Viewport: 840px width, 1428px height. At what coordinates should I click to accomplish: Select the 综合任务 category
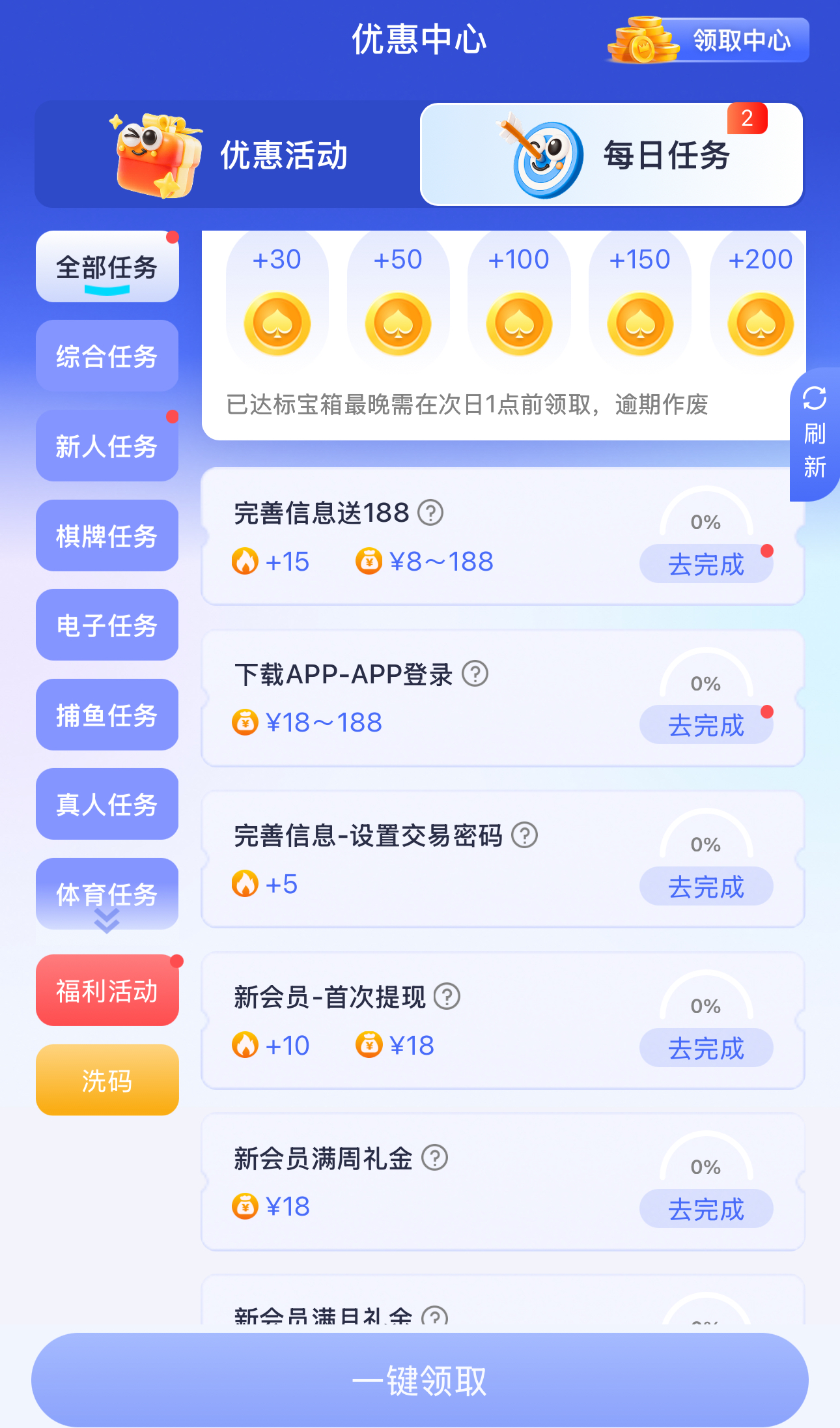(x=106, y=356)
